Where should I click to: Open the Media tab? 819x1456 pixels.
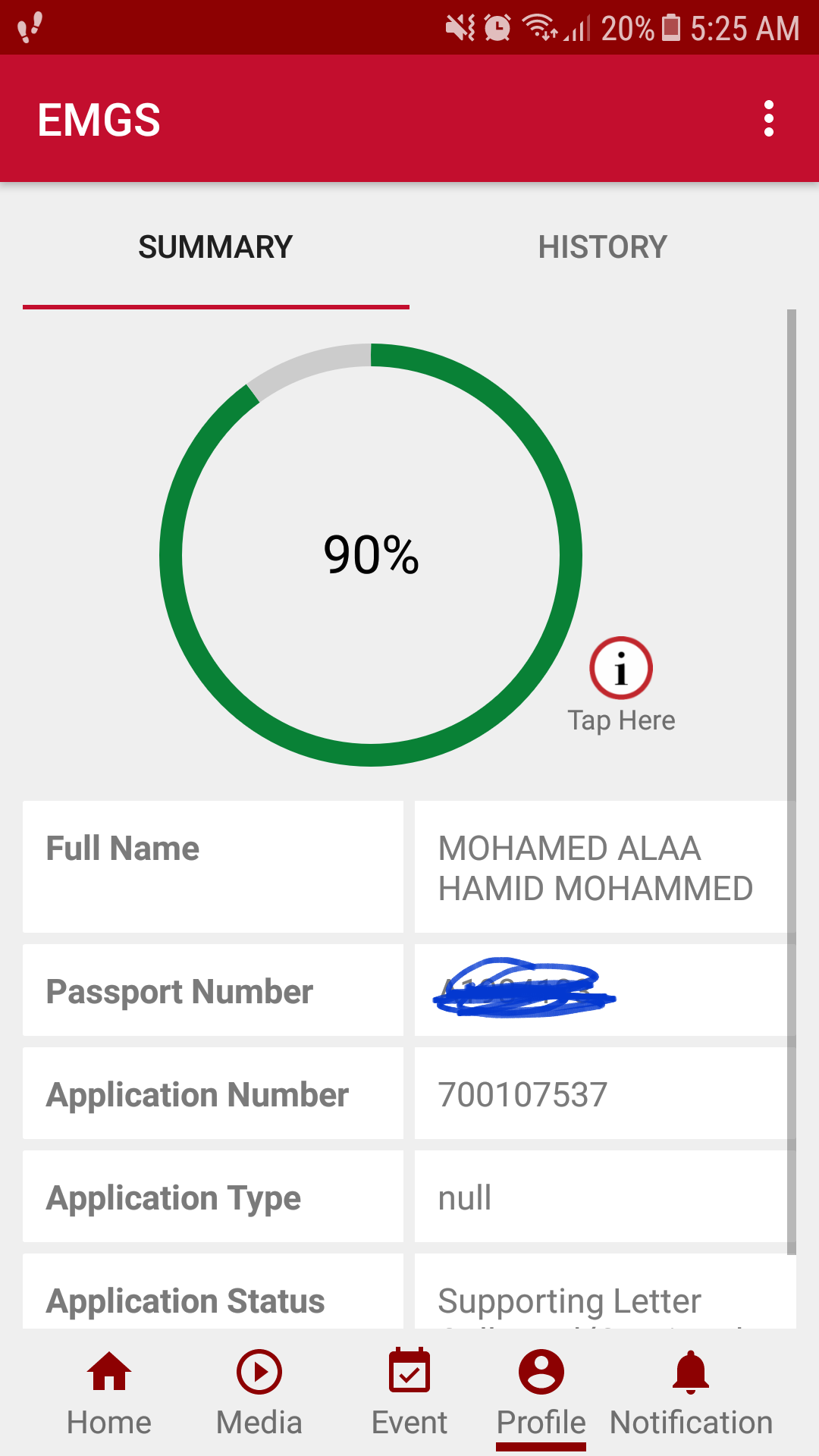click(x=259, y=1392)
